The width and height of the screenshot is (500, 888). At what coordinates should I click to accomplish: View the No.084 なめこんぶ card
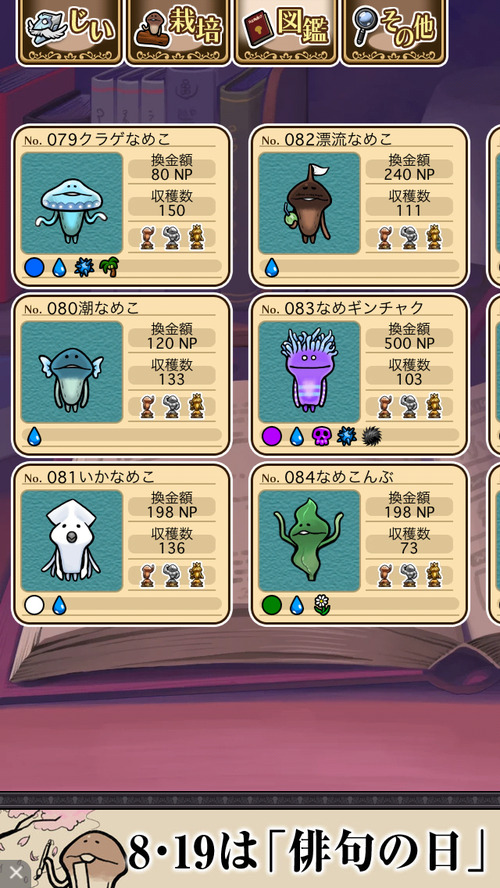click(360, 544)
